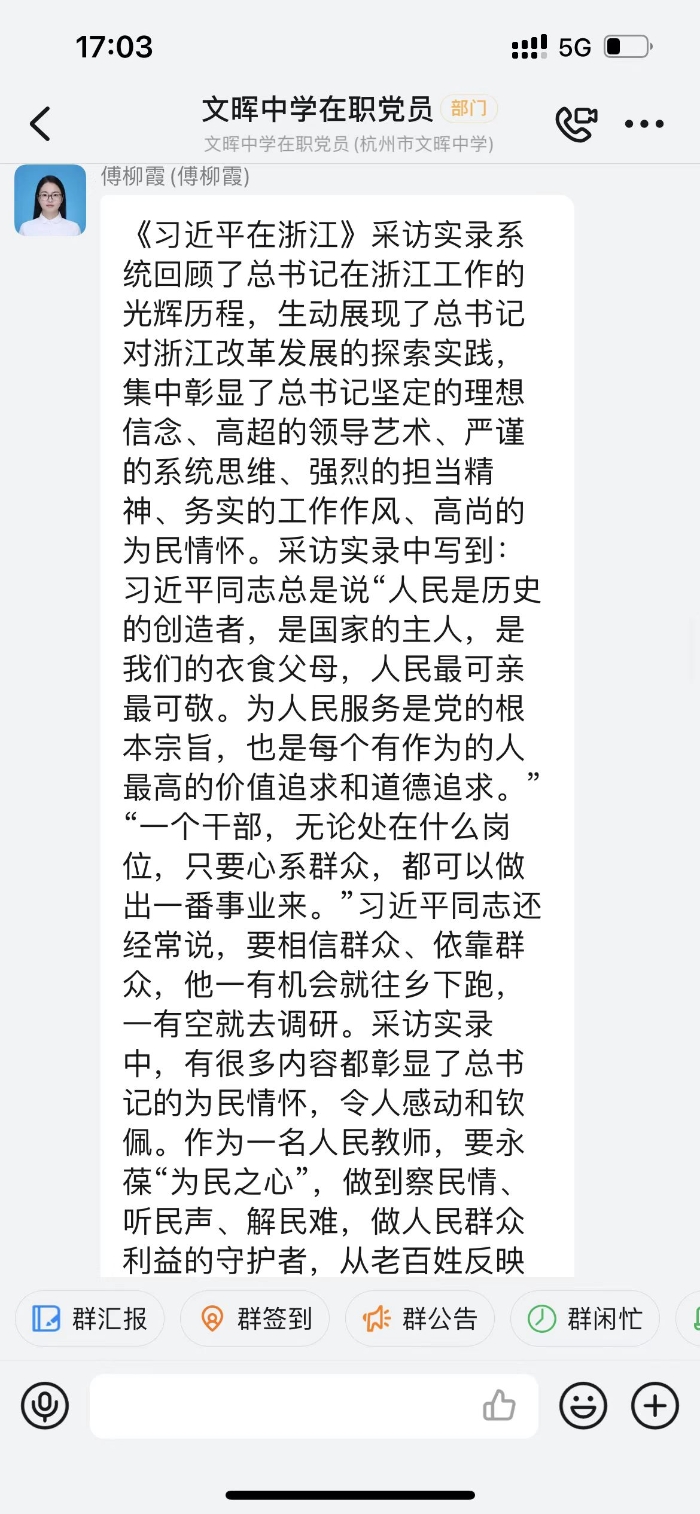The height and width of the screenshot is (1514, 700).
Task: Switch to voice input with the microphone icon
Action: [x=45, y=1407]
